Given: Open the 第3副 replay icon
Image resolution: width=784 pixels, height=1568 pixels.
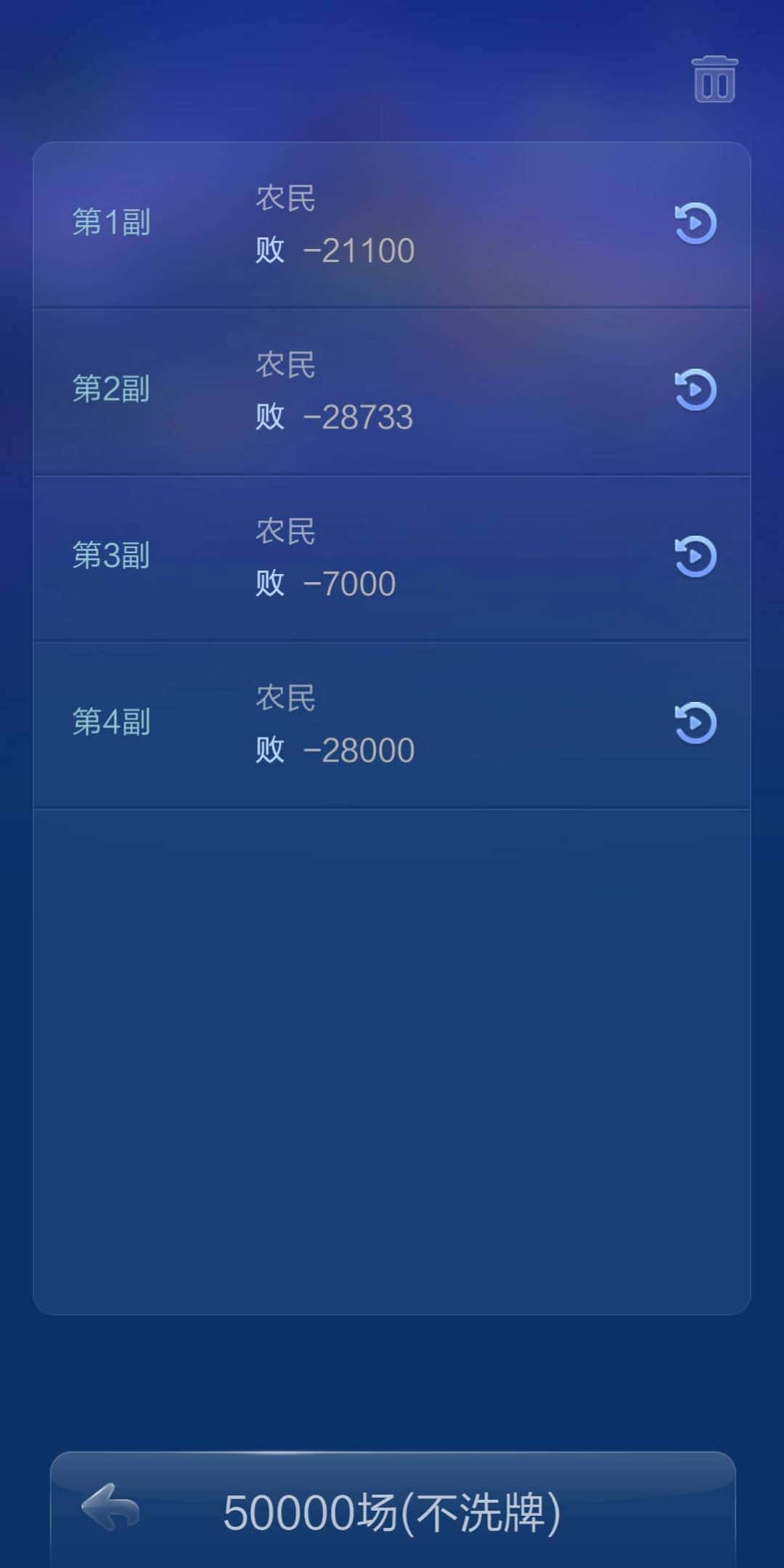Looking at the screenshot, I should pos(695,555).
